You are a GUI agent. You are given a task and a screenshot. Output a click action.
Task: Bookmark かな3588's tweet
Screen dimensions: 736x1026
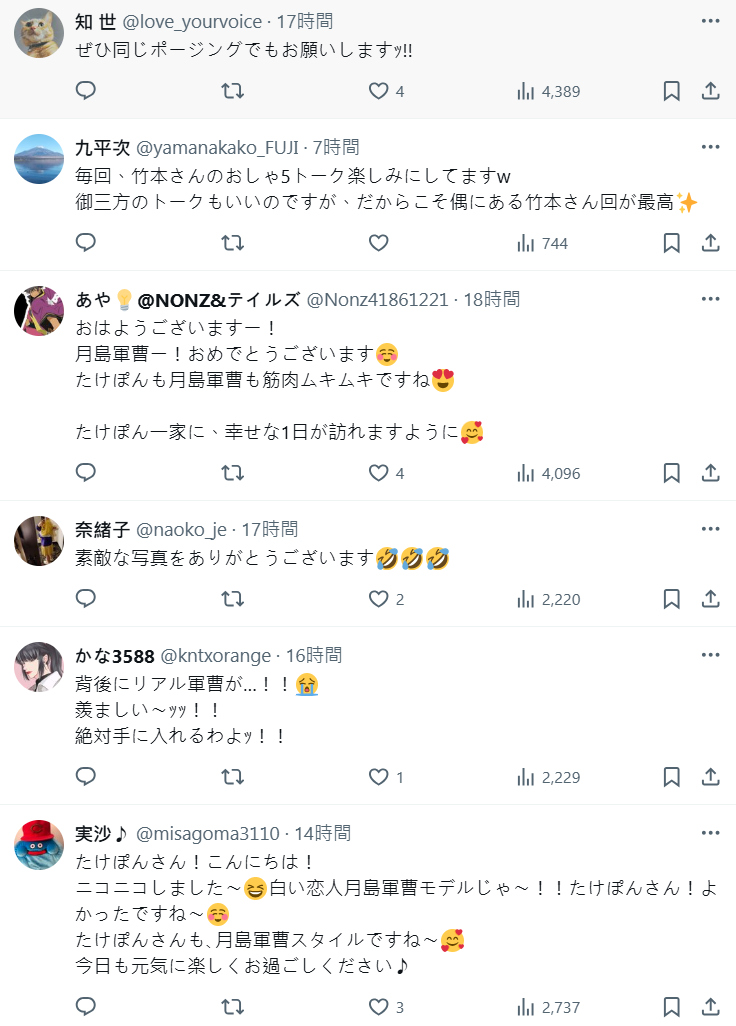point(671,777)
